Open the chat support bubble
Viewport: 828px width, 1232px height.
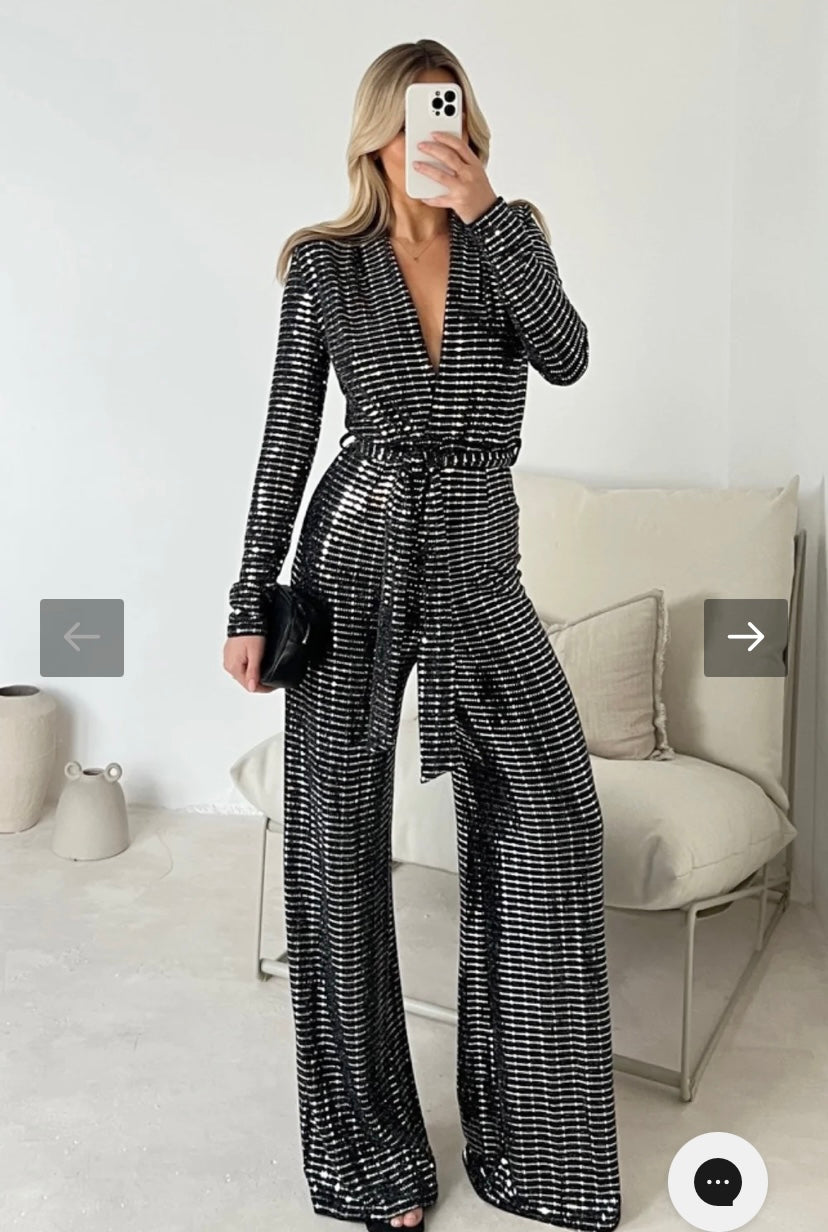pos(717,1182)
